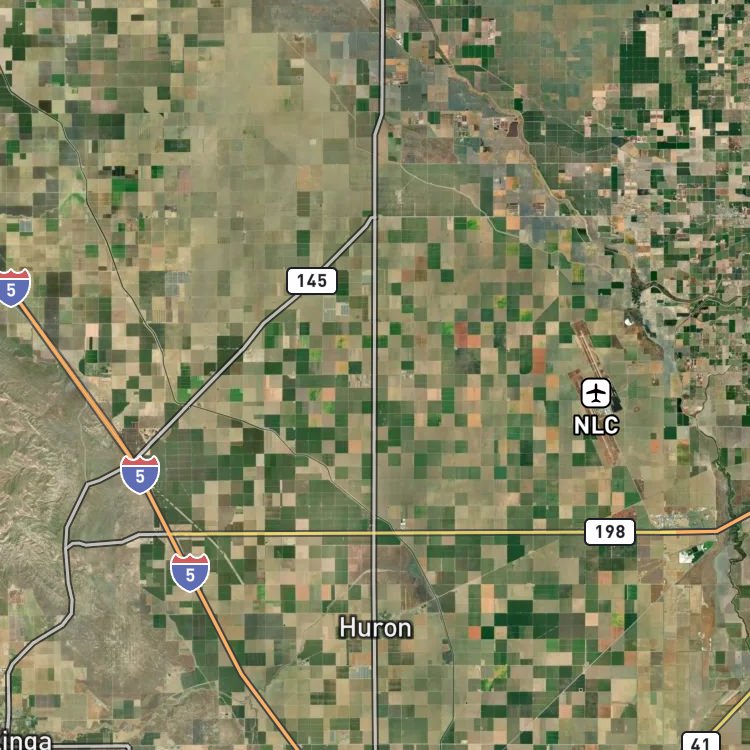Select the NLC airport marker
750x750 pixels.
coord(597,393)
